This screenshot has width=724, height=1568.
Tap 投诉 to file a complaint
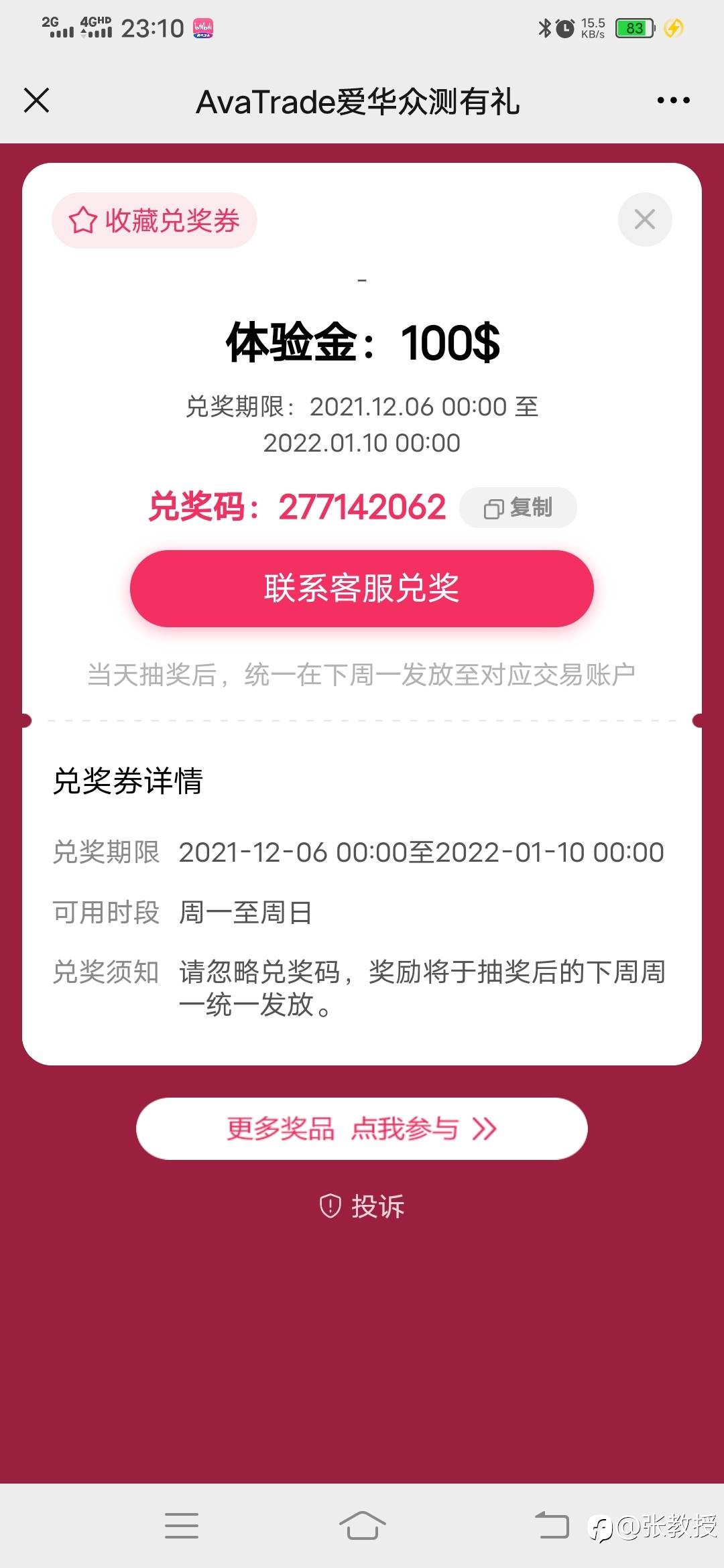362,1206
